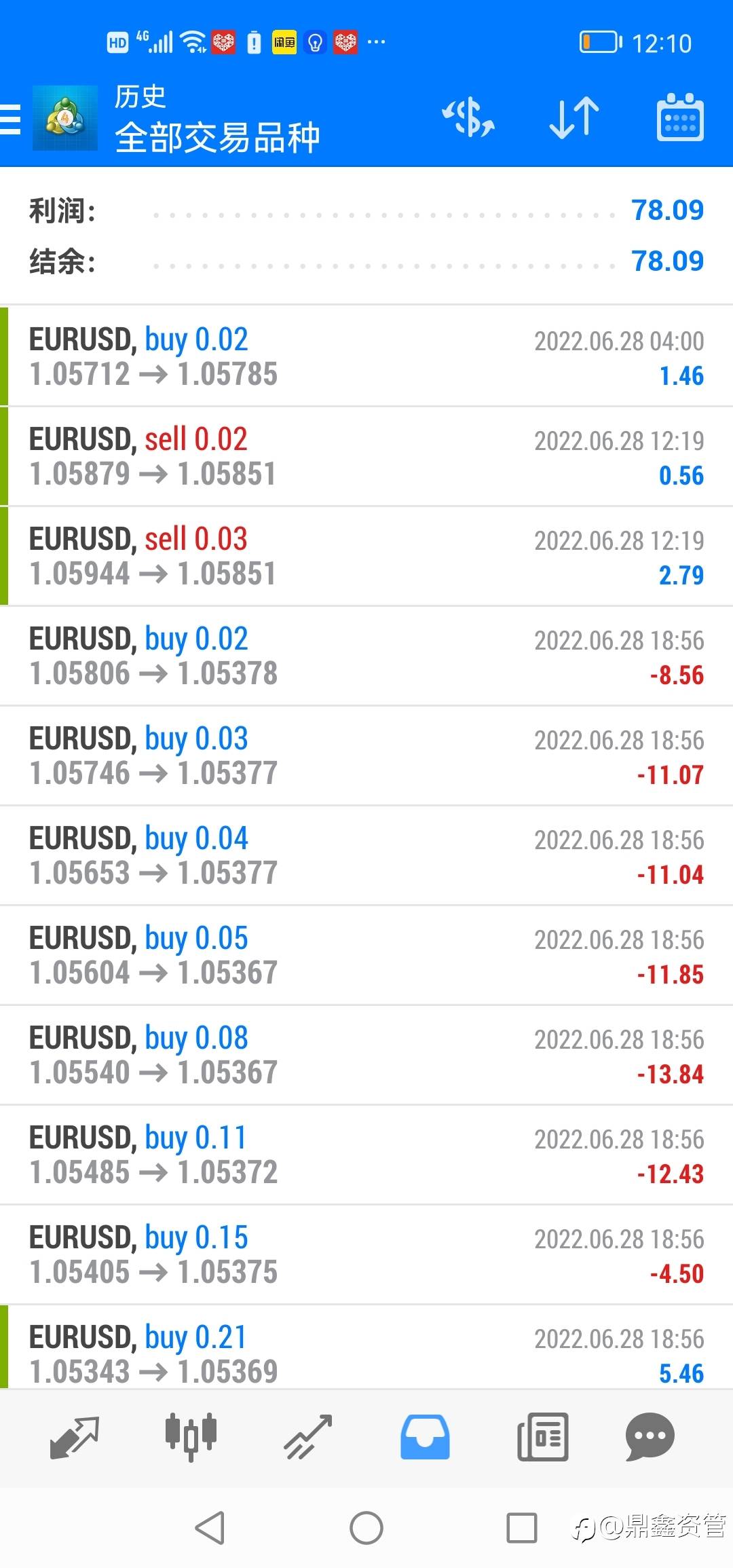
Task: Expand the EURUSD buy 0.08 trade
Action: pyautogui.click(x=366, y=1055)
